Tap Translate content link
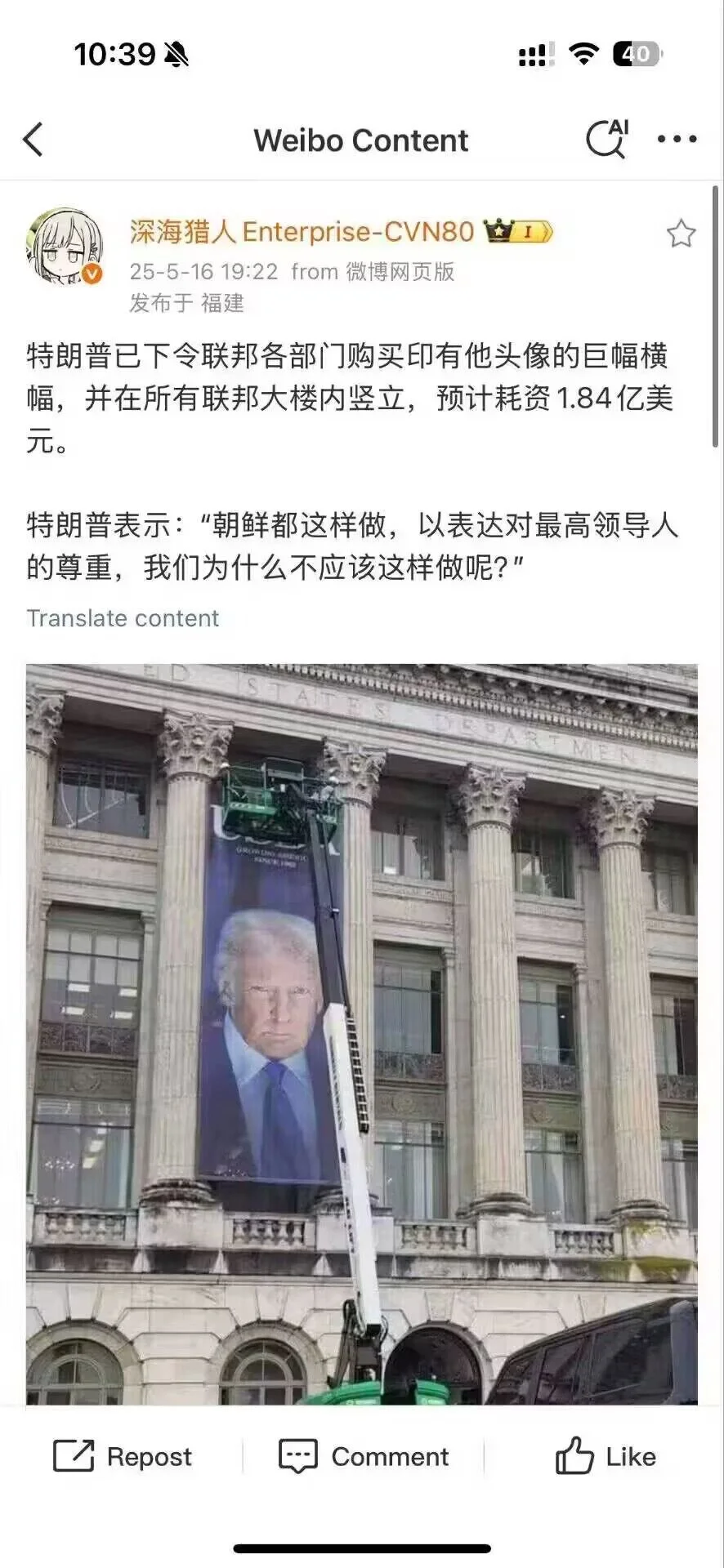This screenshot has height=1568, width=724. pos(123,618)
